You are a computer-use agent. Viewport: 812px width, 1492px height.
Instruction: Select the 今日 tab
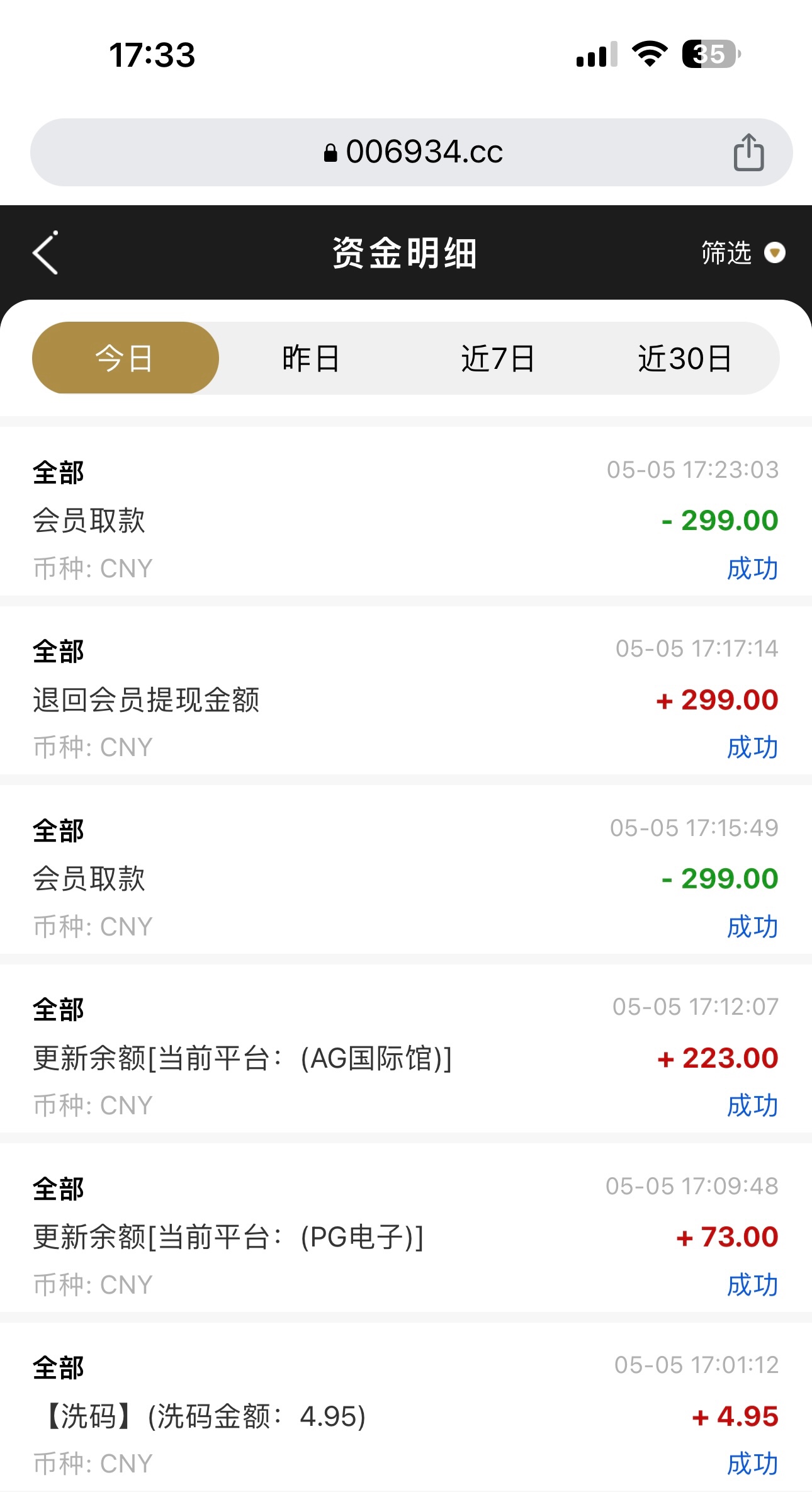click(125, 358)
